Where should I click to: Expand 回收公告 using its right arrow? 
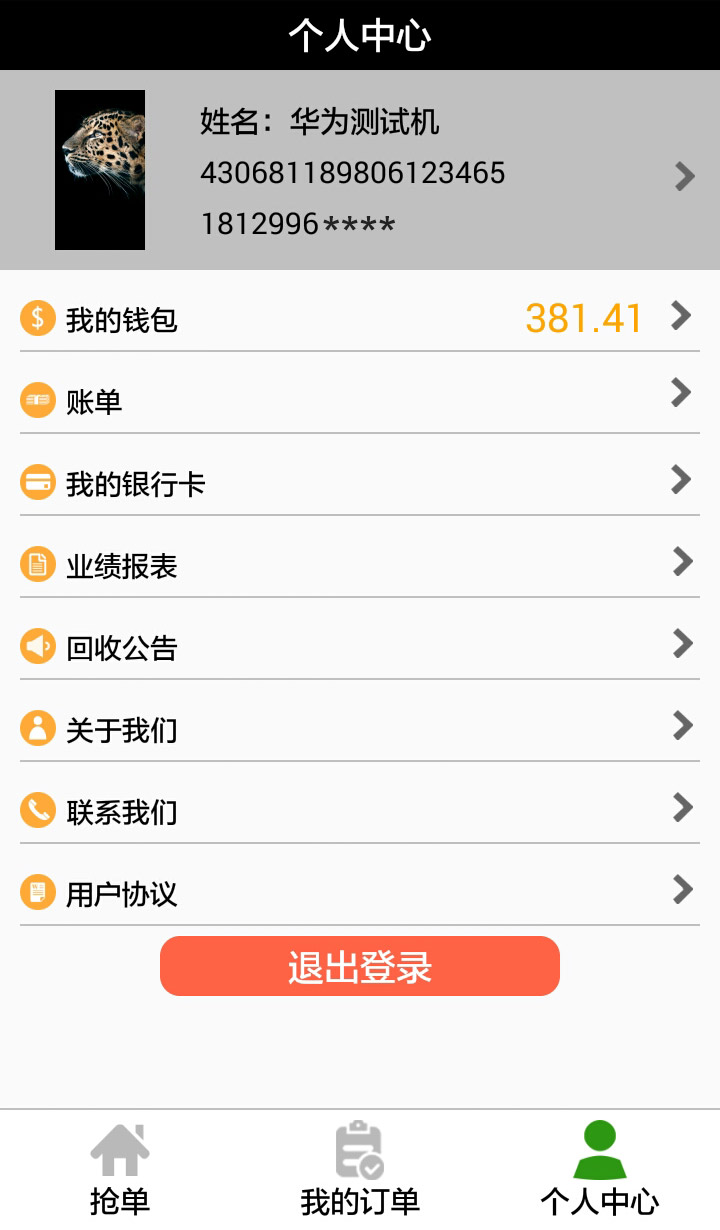tap(682, 644)
